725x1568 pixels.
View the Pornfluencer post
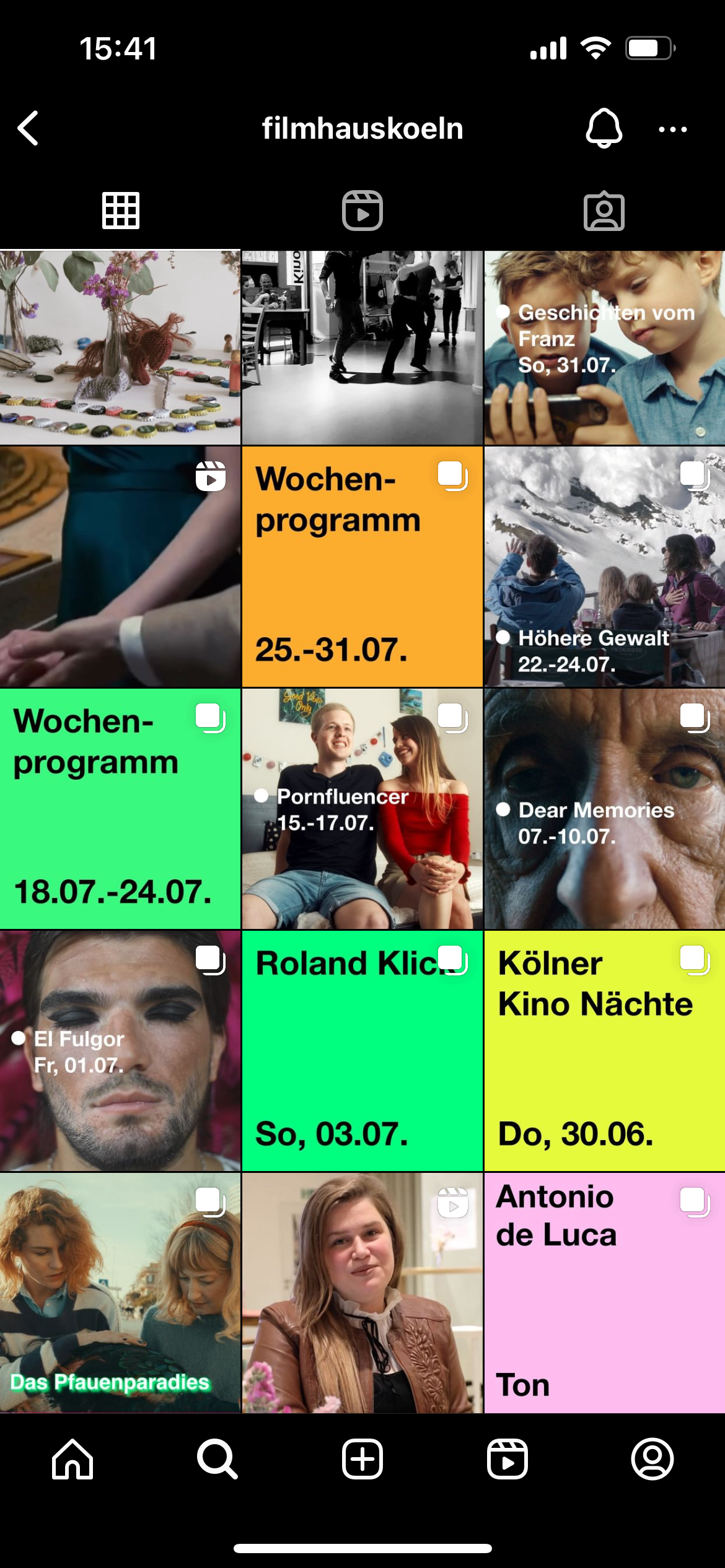362,808
